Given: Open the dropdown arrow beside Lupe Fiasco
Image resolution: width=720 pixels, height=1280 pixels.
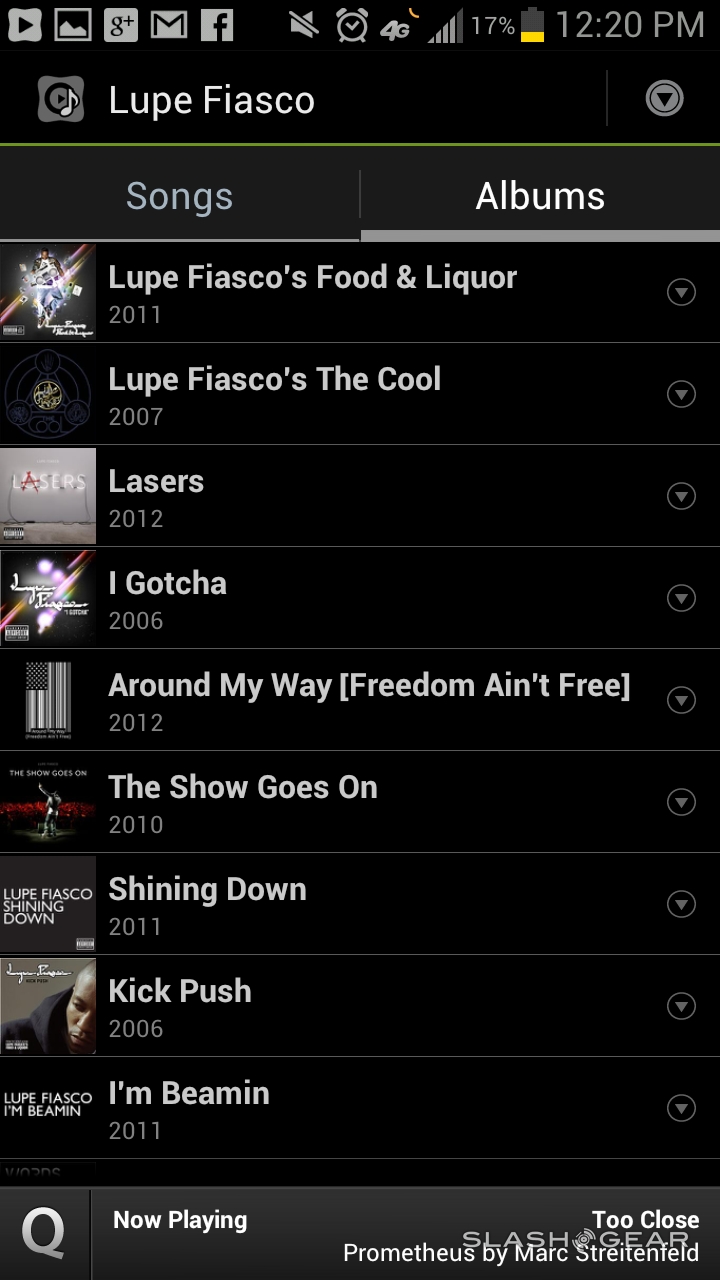Looking at the screenshot, I should point(664,98).
